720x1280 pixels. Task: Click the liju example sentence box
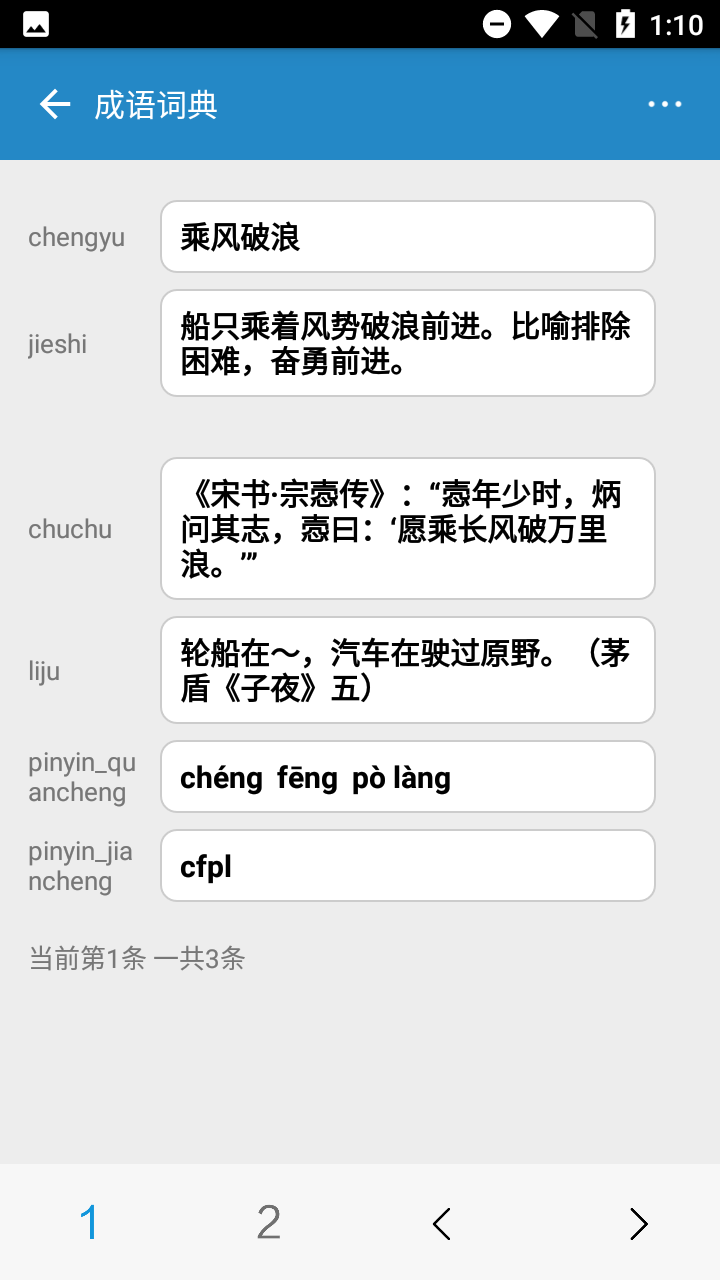pos(407,669)
